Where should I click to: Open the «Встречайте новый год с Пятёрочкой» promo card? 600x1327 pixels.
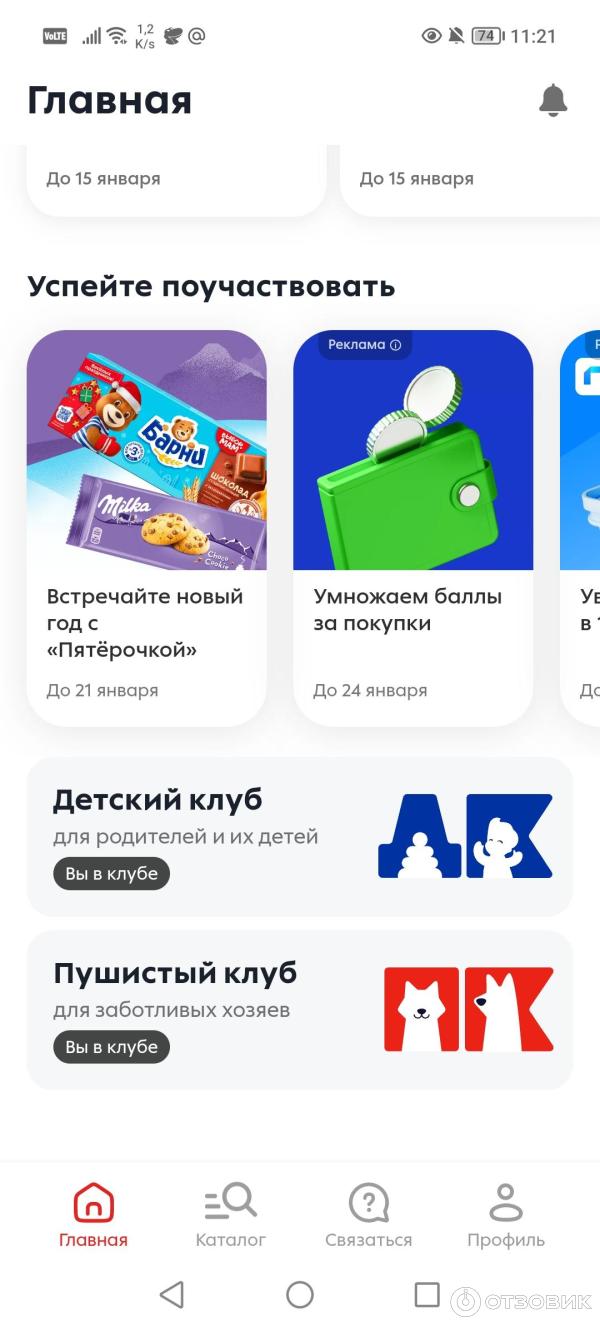click(147, 527)
